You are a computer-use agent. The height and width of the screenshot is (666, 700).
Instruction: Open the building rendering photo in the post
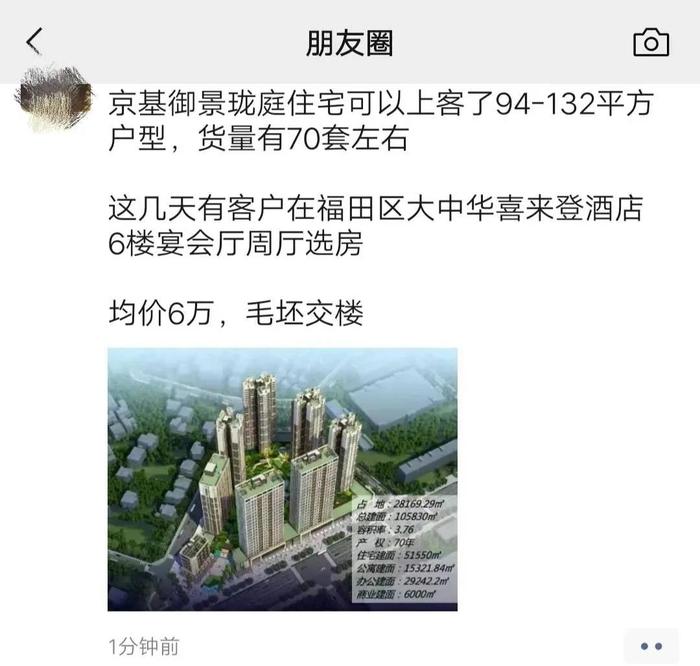(282, 479)
